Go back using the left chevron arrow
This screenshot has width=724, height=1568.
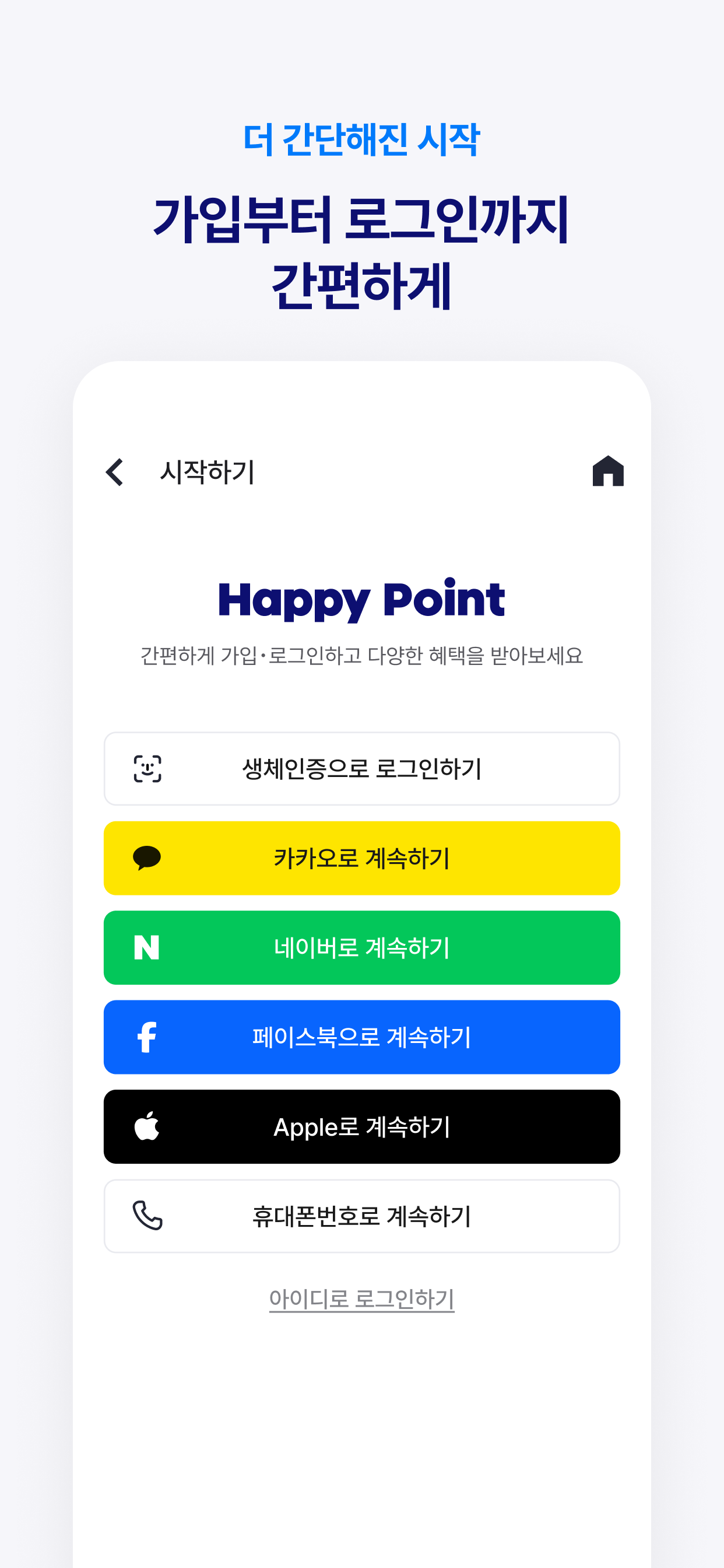pos(113,473)
